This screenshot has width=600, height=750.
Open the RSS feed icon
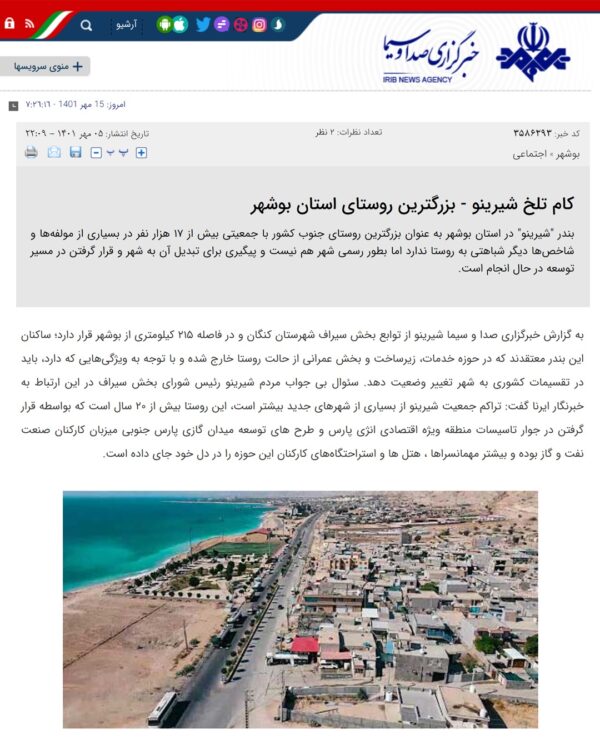pos(29,22)
